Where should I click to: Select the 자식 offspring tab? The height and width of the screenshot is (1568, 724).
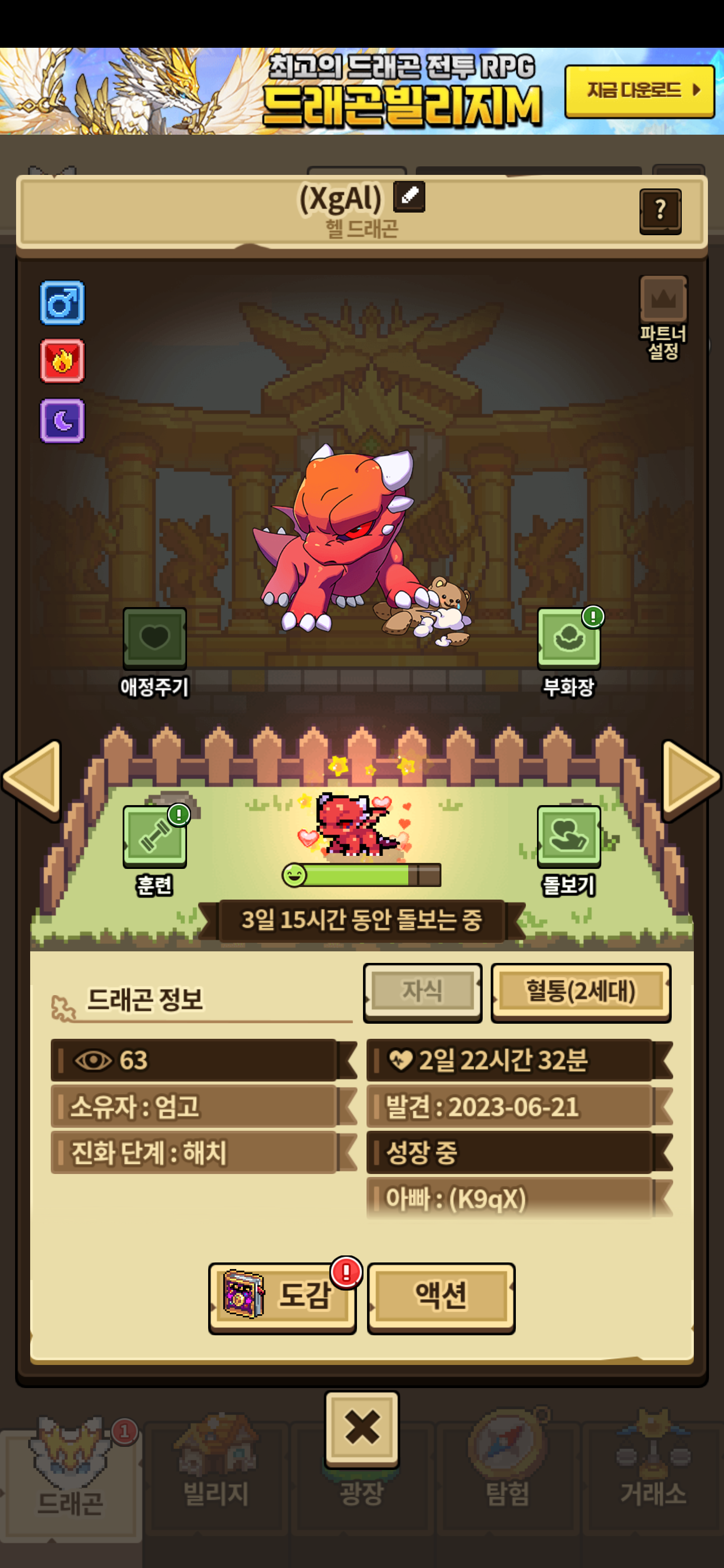pyautogui.click(x=422, y=991)
